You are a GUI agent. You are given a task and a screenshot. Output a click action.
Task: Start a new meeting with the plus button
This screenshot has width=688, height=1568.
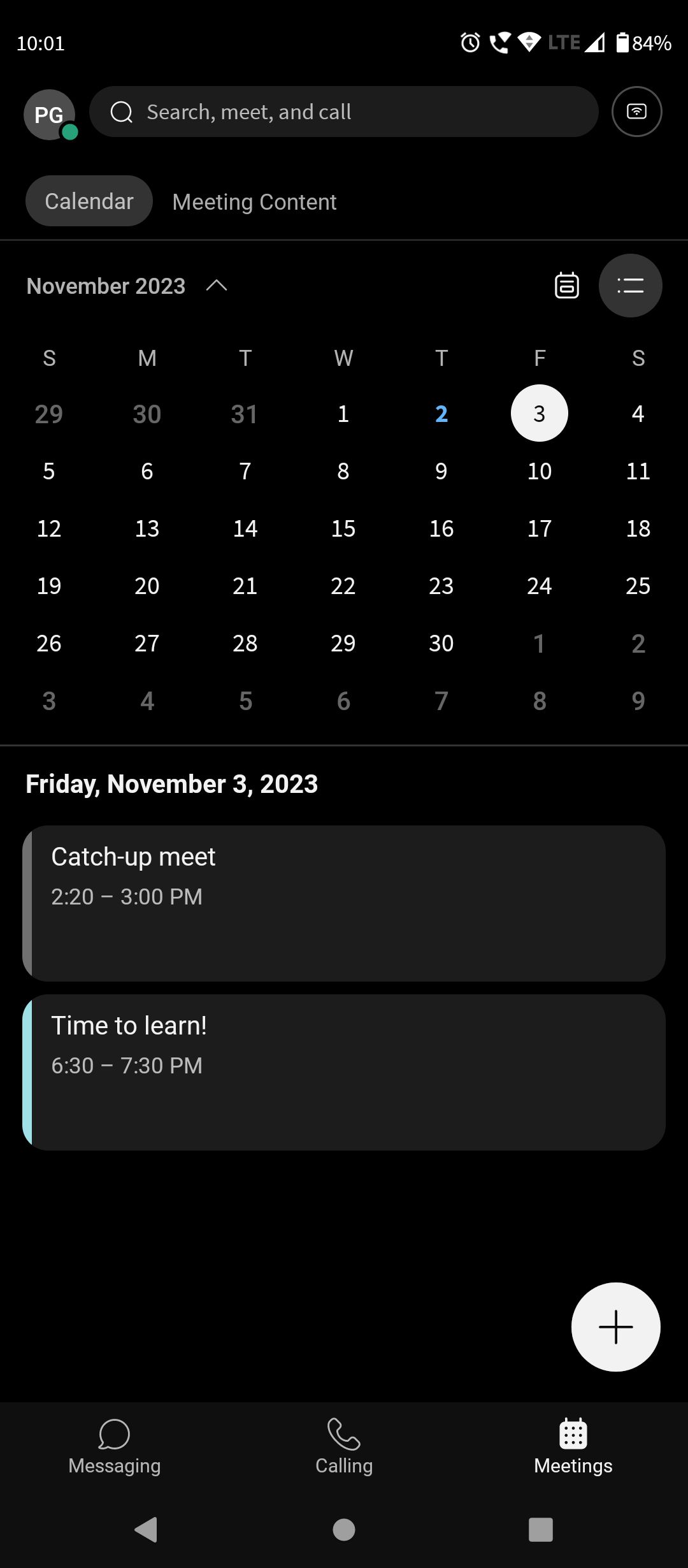tap(615, 1326)
